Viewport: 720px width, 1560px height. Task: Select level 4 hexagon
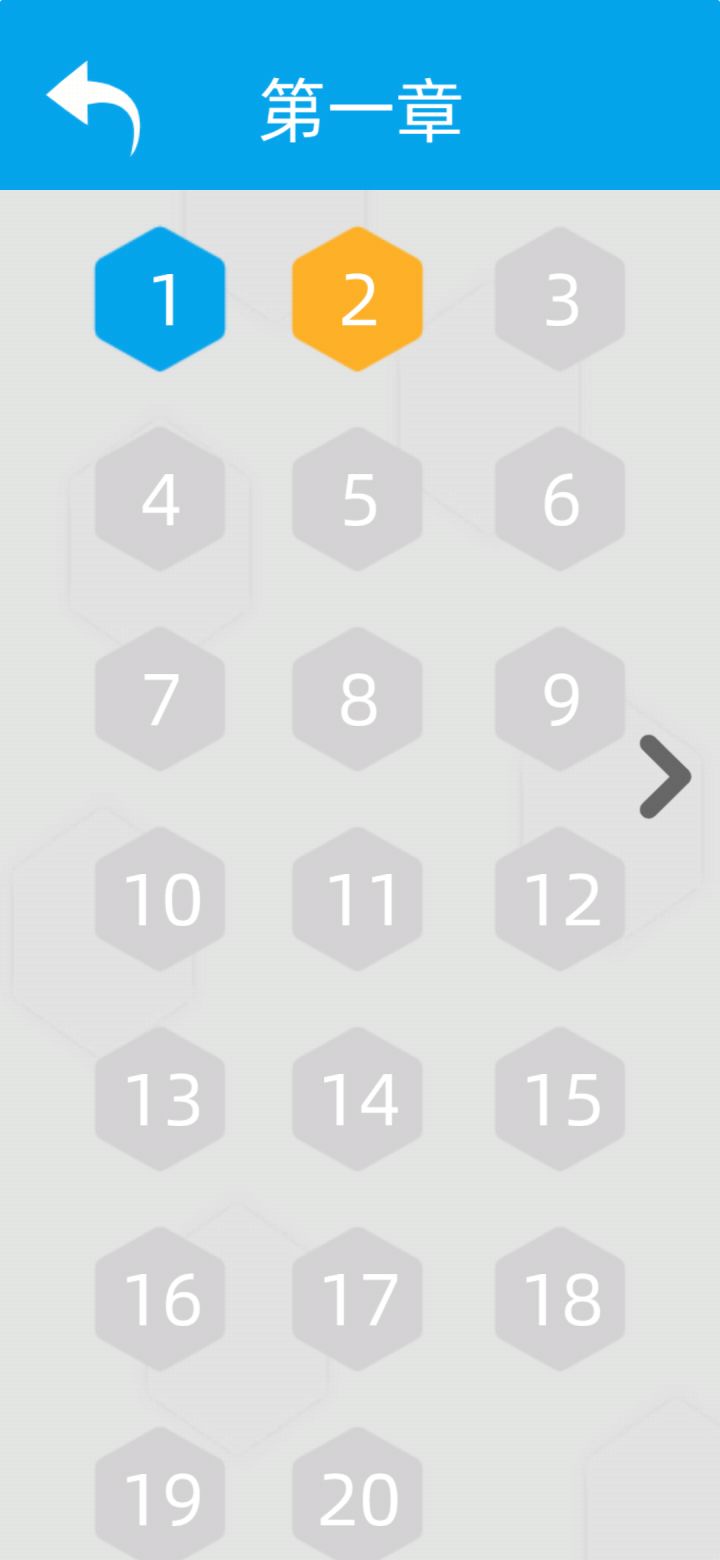pyautogui.click(x=160, y=500)
